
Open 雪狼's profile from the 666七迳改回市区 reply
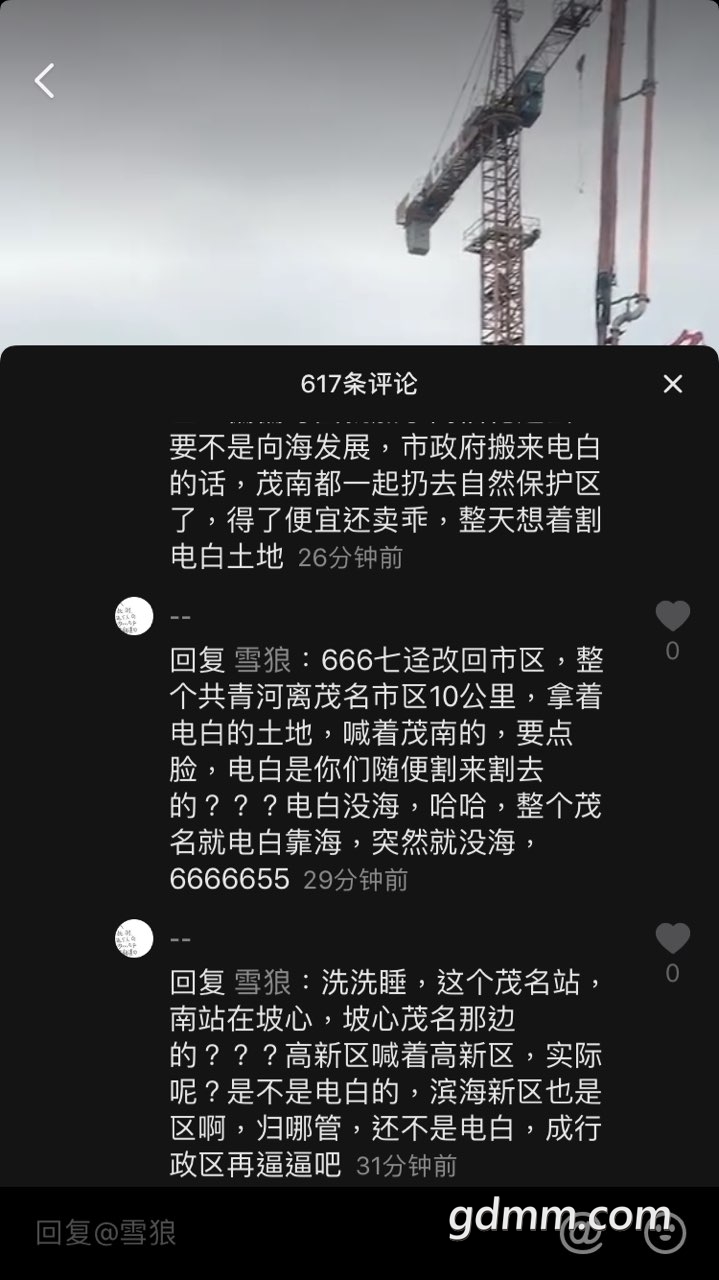262,660
